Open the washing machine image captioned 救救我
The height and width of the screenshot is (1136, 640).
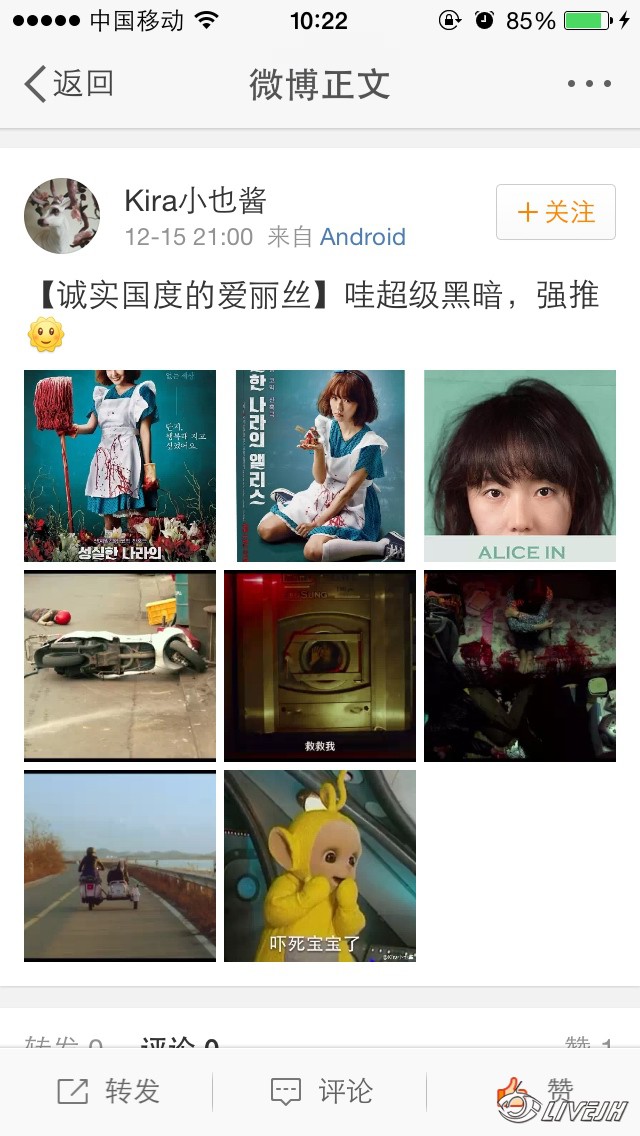point(320,666)
